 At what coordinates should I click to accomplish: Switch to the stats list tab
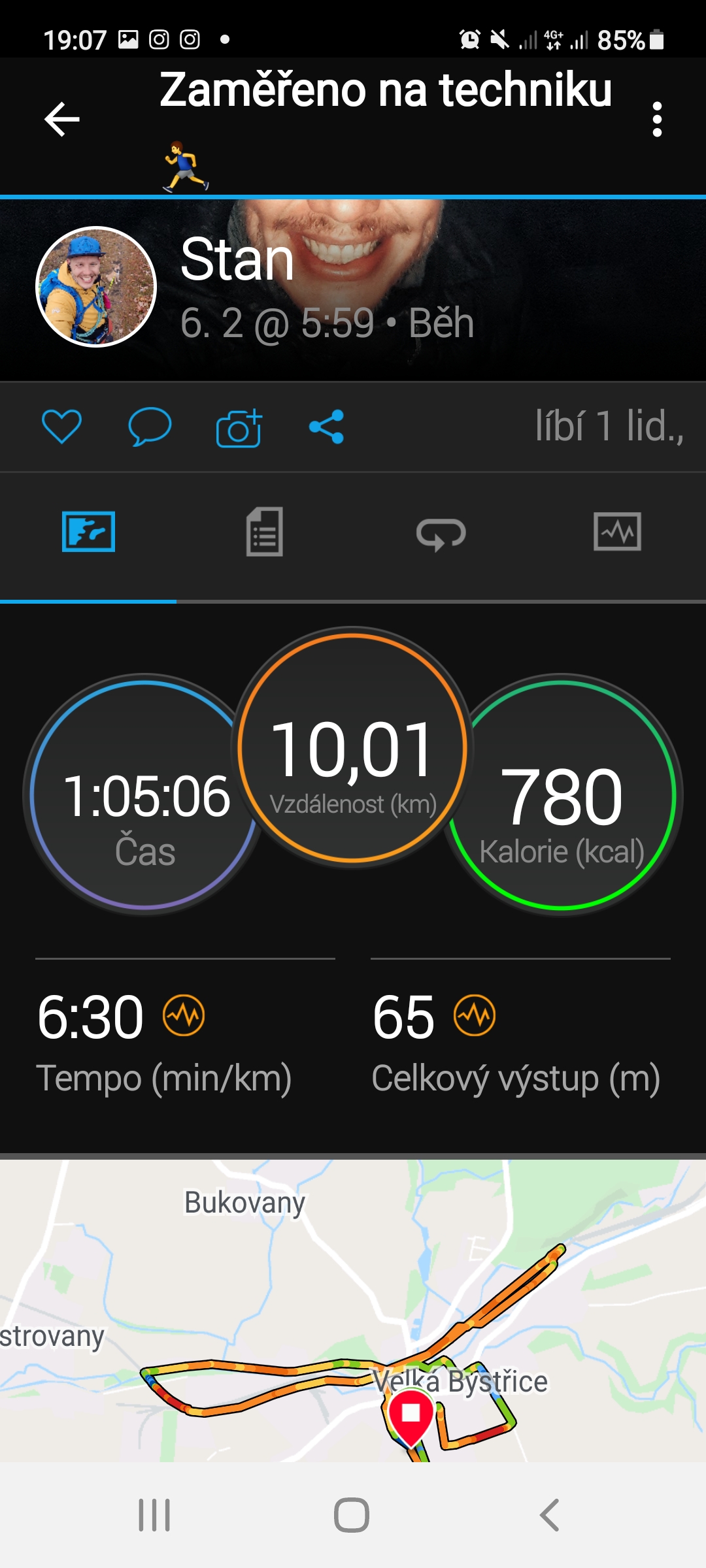[x=265, y=532]
